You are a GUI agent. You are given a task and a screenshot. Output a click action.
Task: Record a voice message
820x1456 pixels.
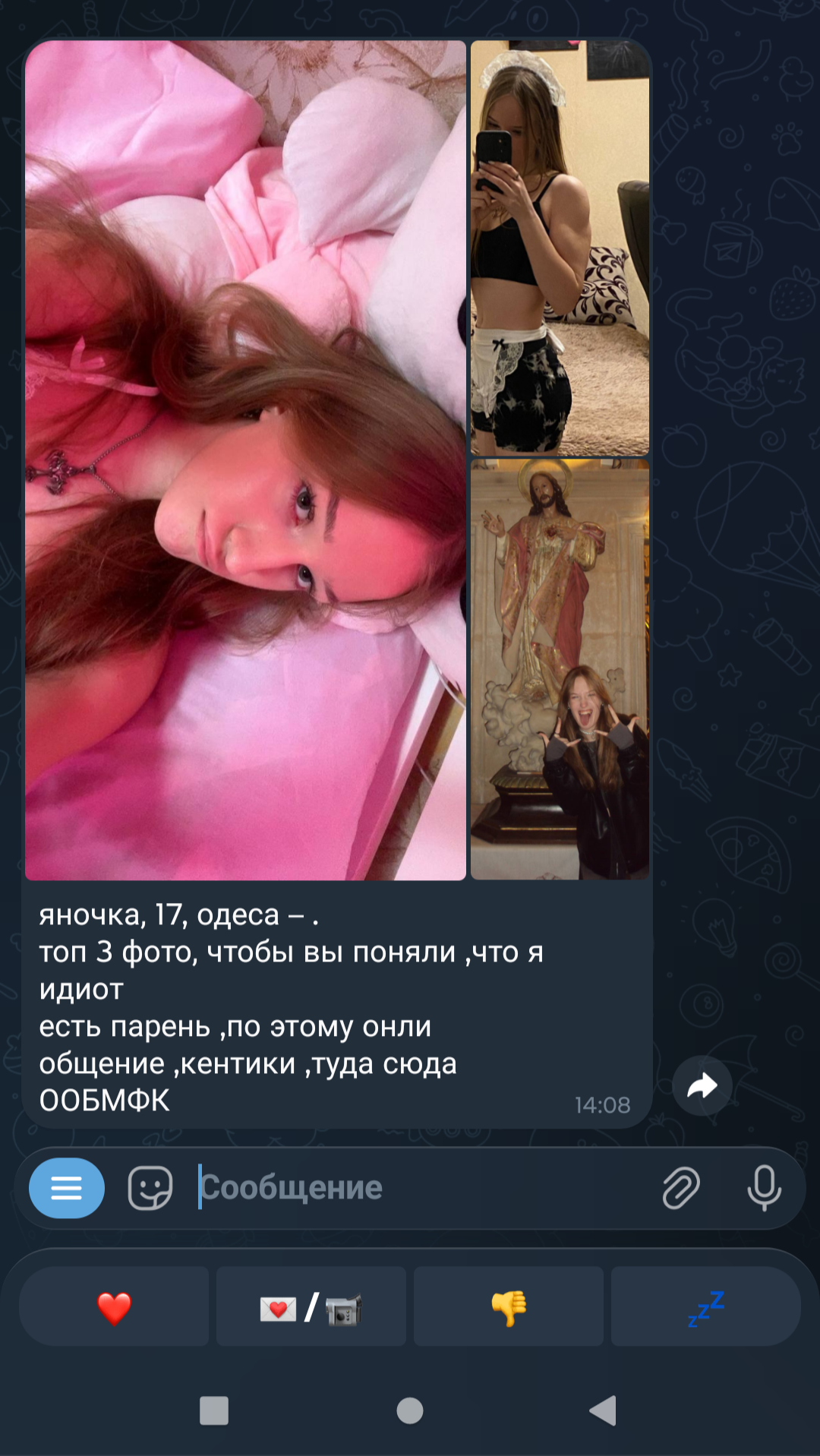tap(764, 1187)
